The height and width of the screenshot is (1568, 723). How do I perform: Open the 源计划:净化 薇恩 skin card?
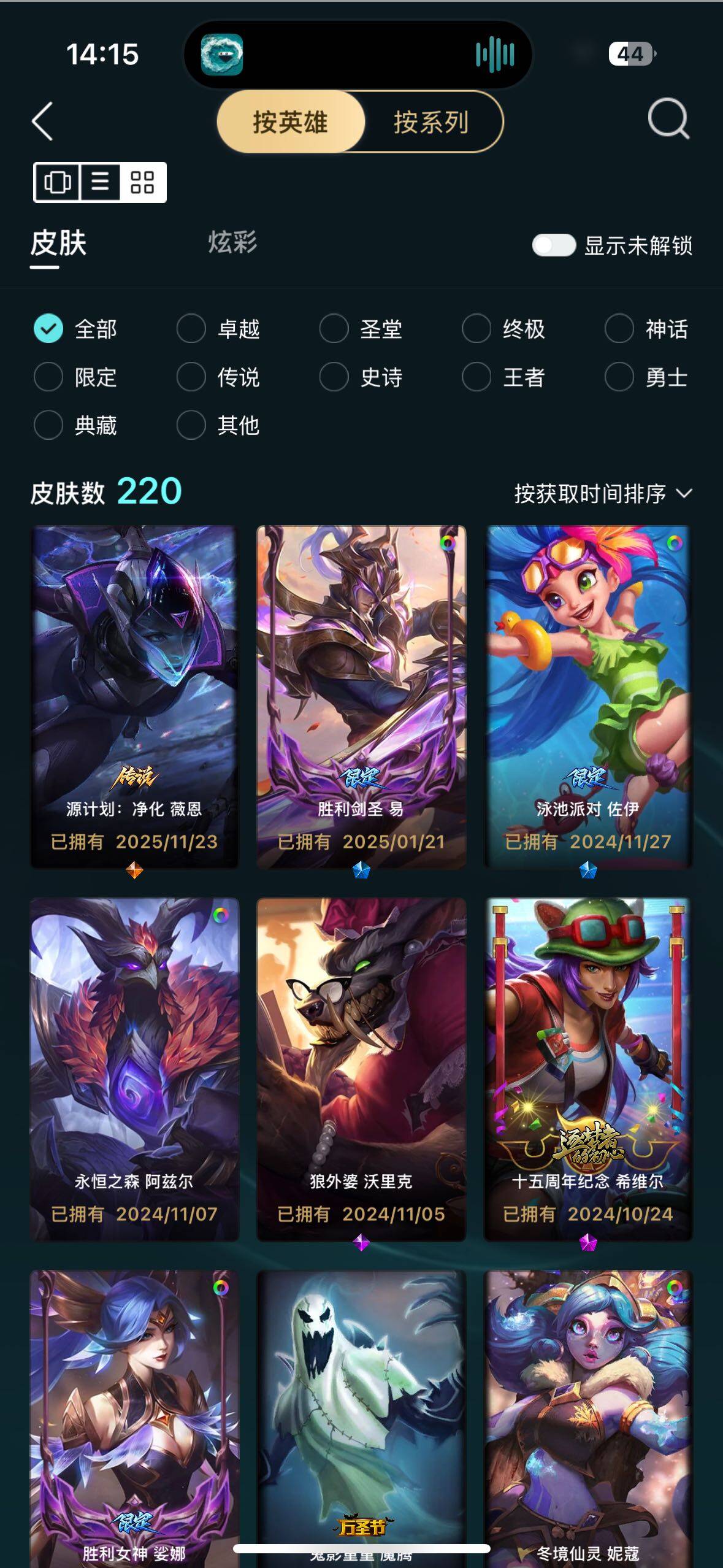tap(134, 696)
